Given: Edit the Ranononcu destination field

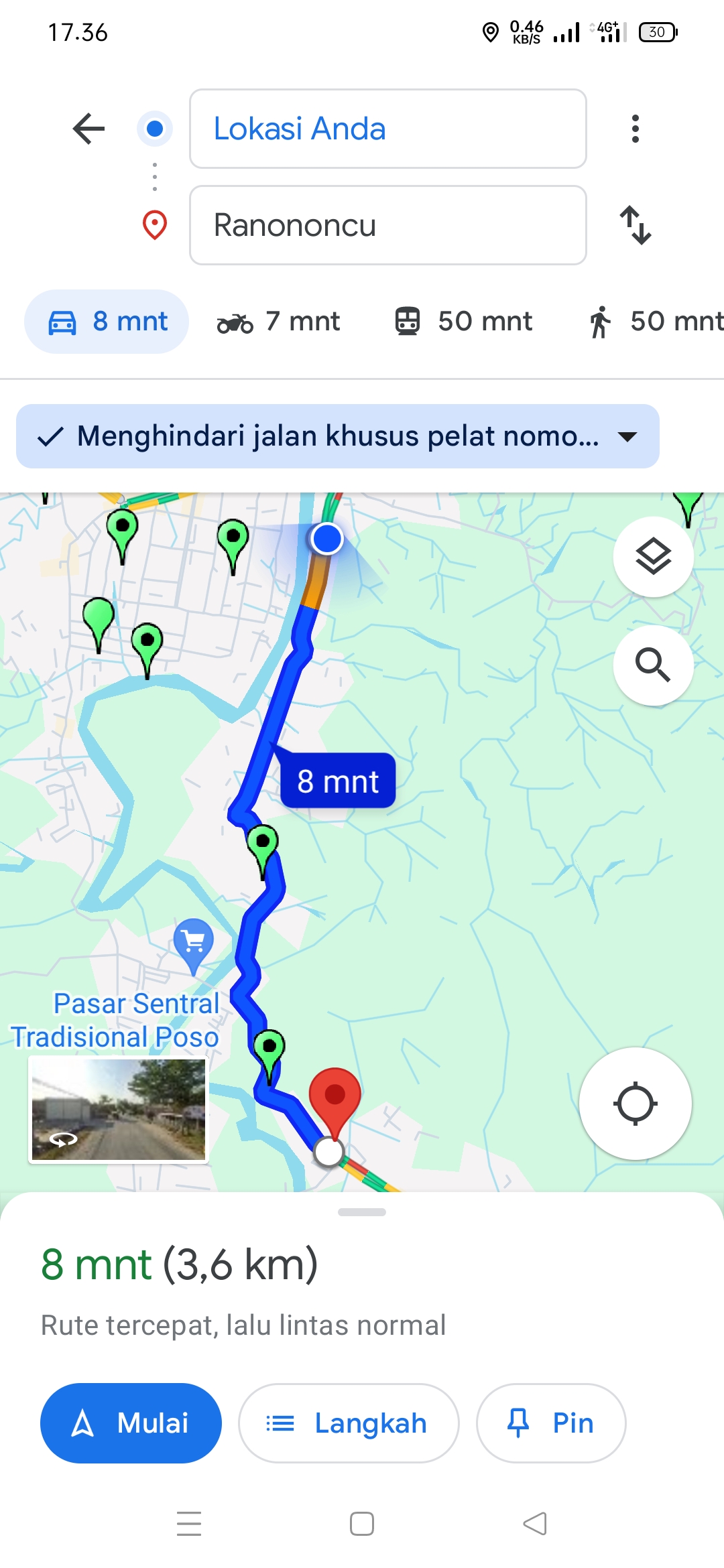Looking at the screenshot, I should coord(388,225).
